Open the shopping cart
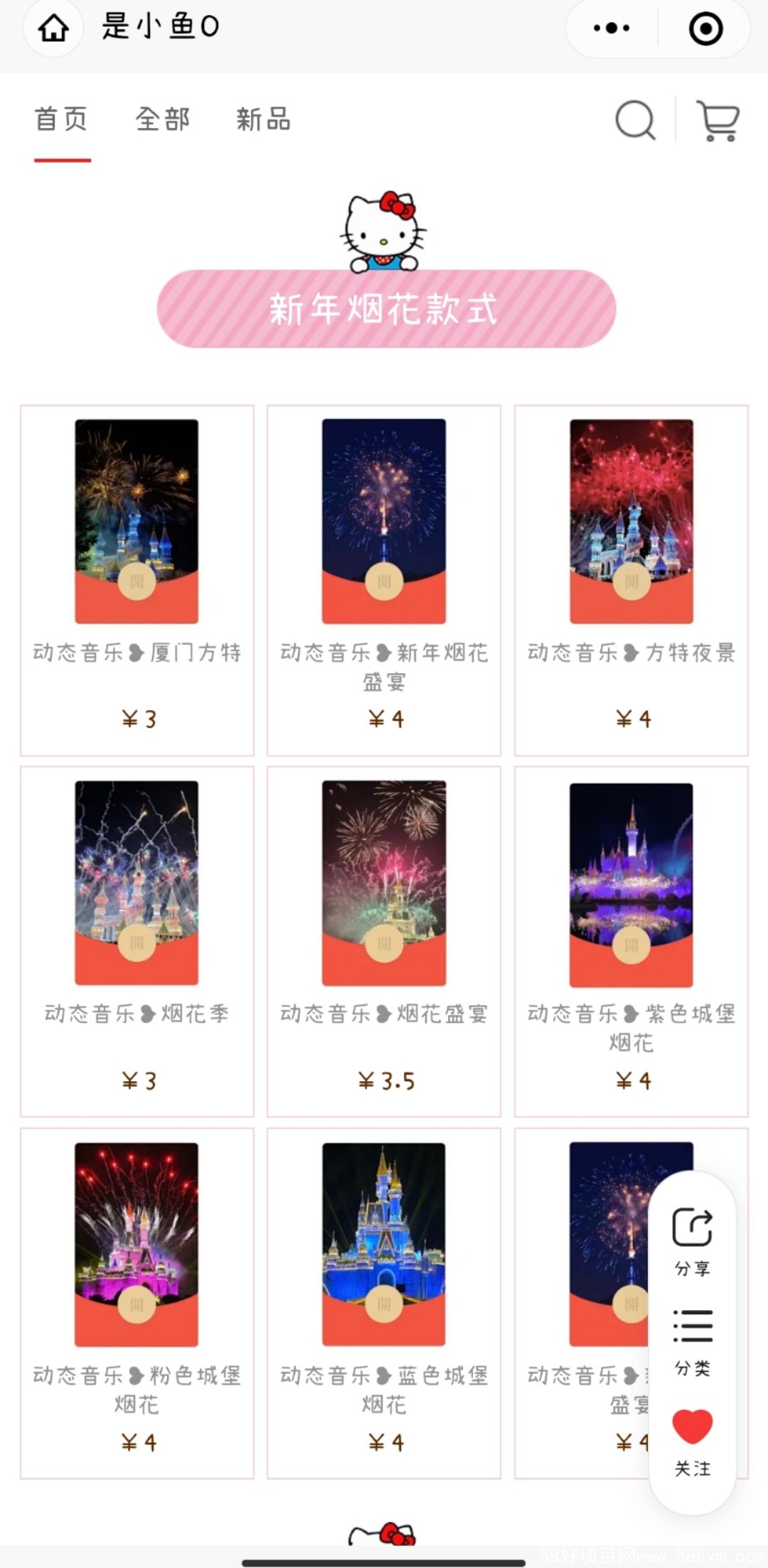This screenshot has width=768, height=1568. tap(718, 120)
